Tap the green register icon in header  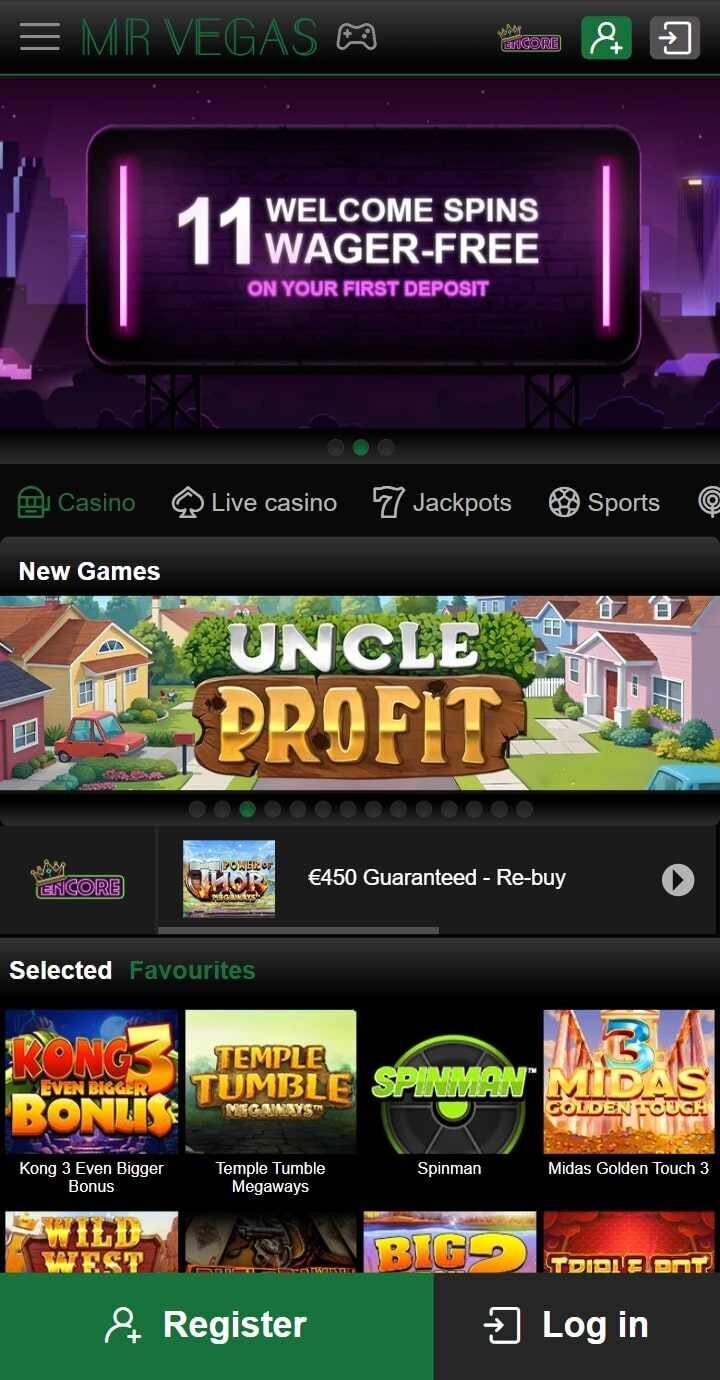point(606,38)
